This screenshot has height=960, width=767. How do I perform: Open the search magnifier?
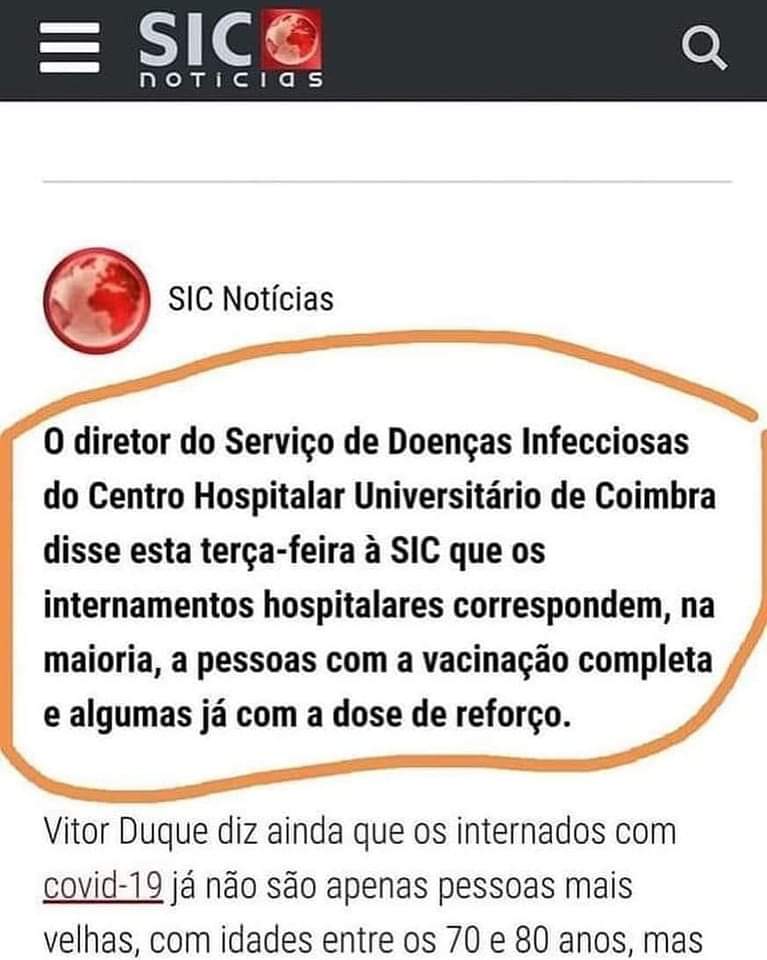(704, 49)
